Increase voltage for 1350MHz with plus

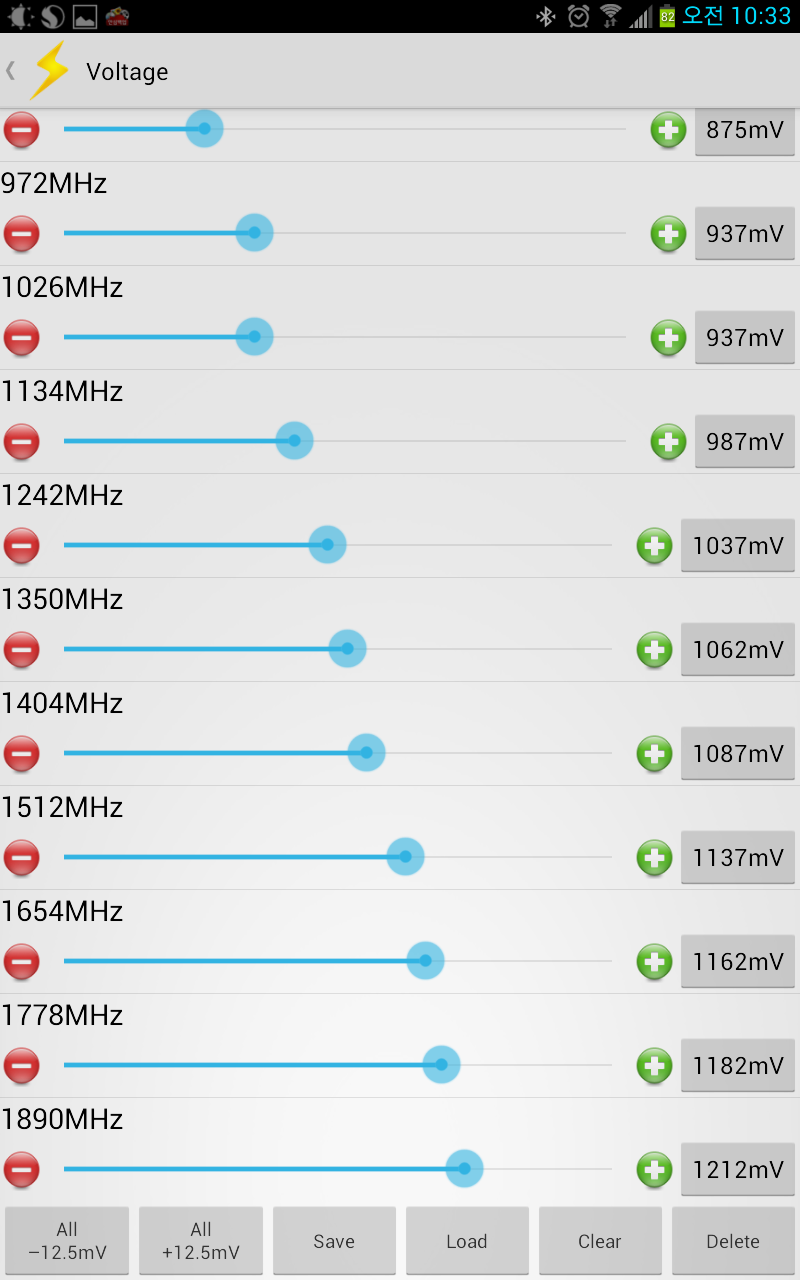(x=654, y=650)
